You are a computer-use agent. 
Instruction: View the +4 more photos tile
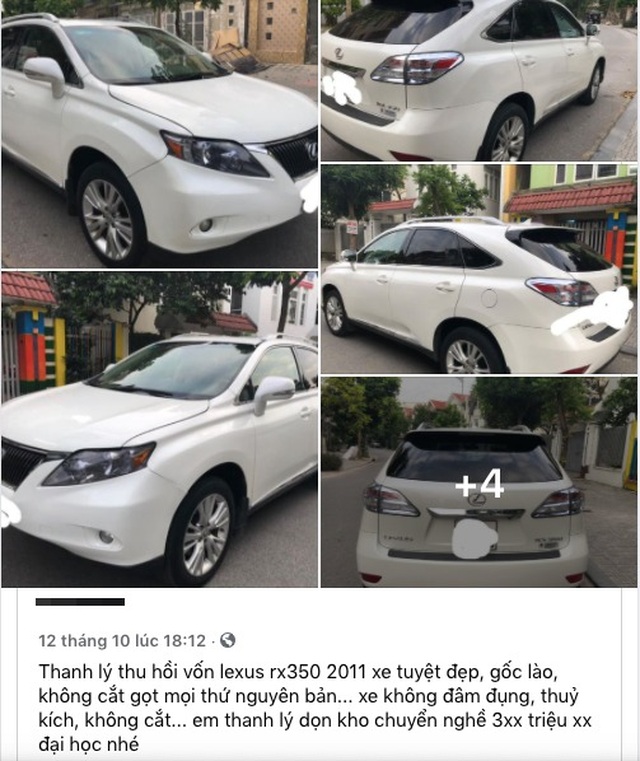478,482
